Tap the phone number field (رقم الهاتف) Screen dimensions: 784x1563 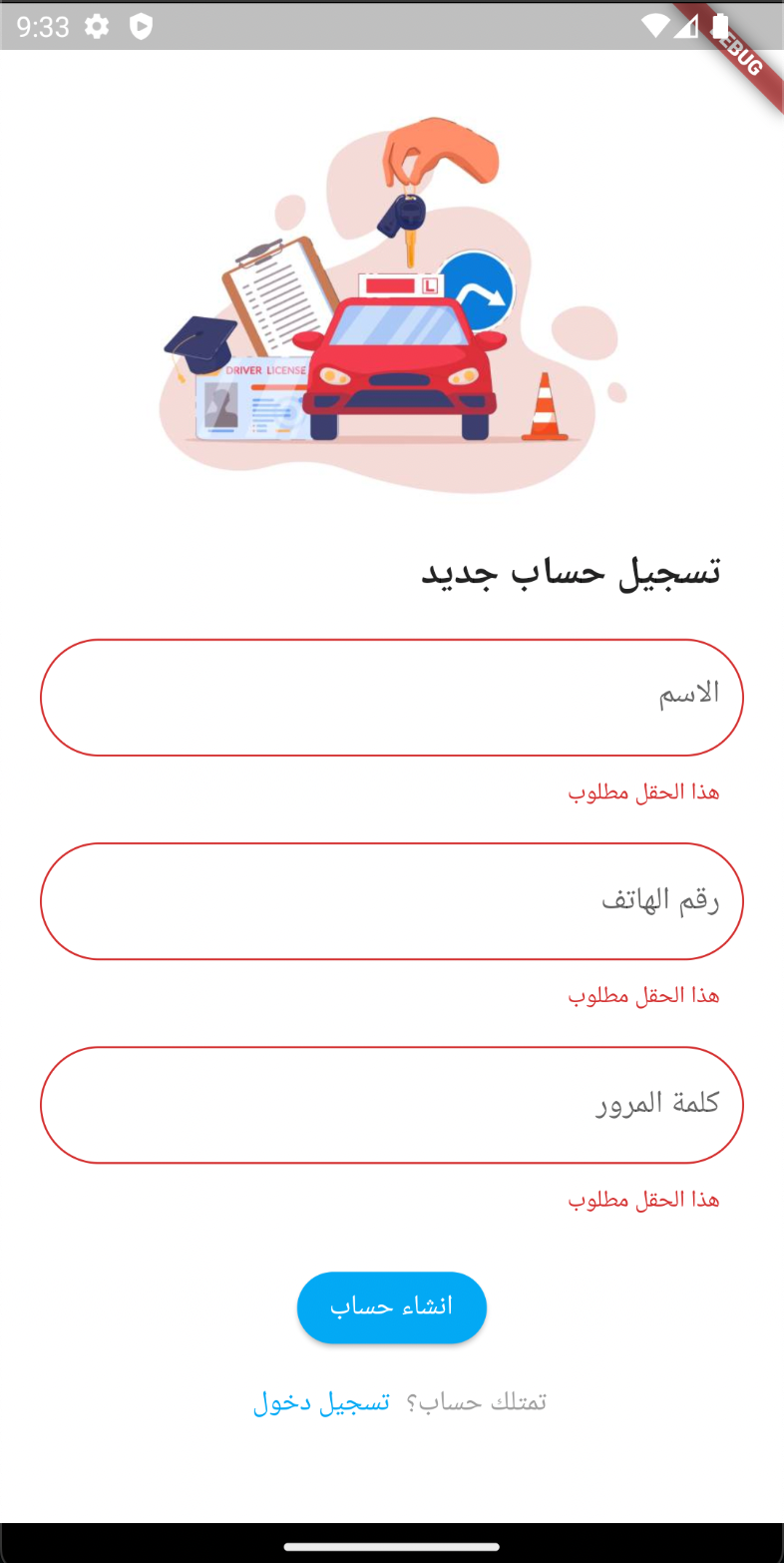[x=392, y=901]
